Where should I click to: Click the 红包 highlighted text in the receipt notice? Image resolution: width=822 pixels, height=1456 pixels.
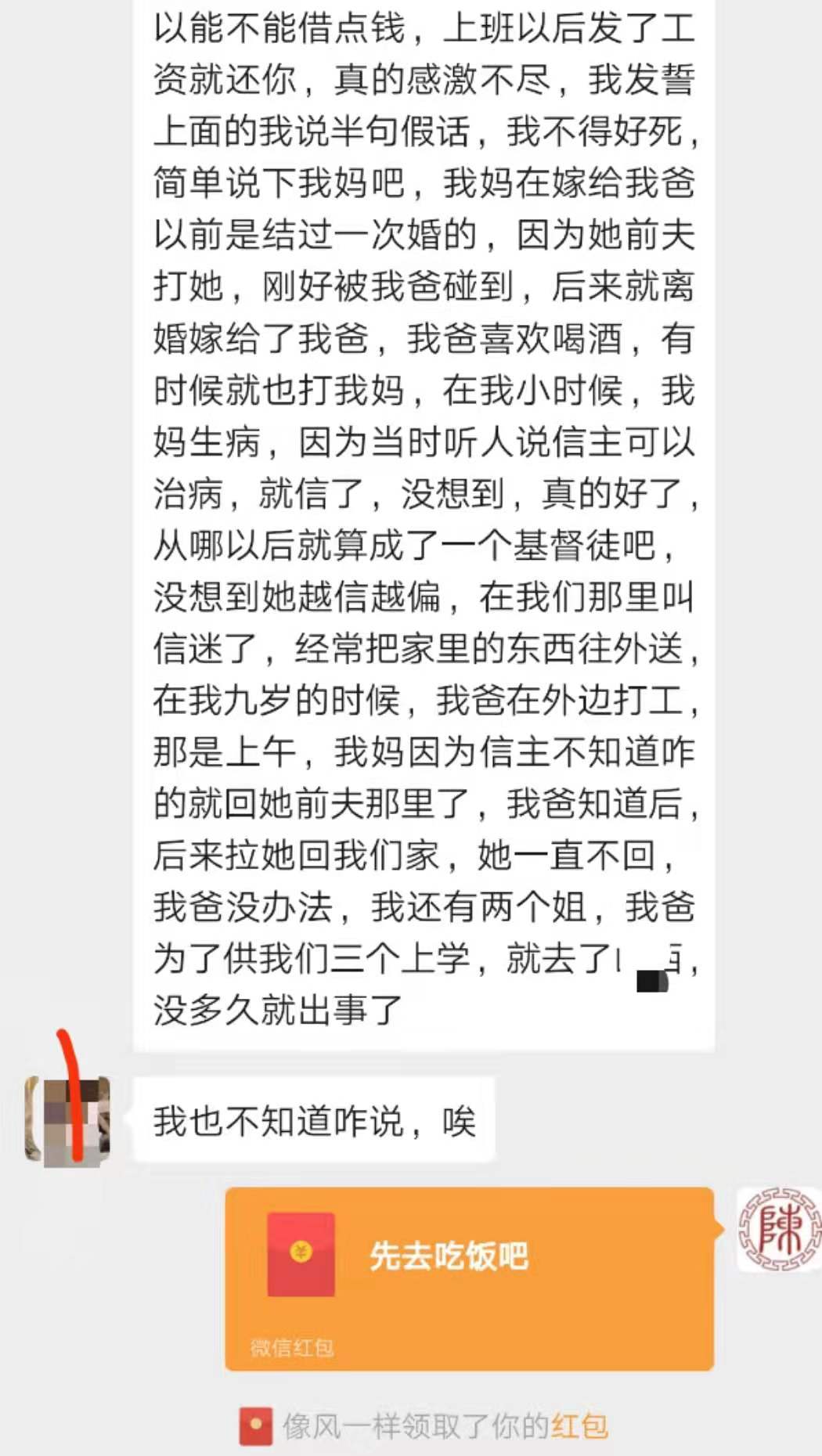(x=581, y=1422)
